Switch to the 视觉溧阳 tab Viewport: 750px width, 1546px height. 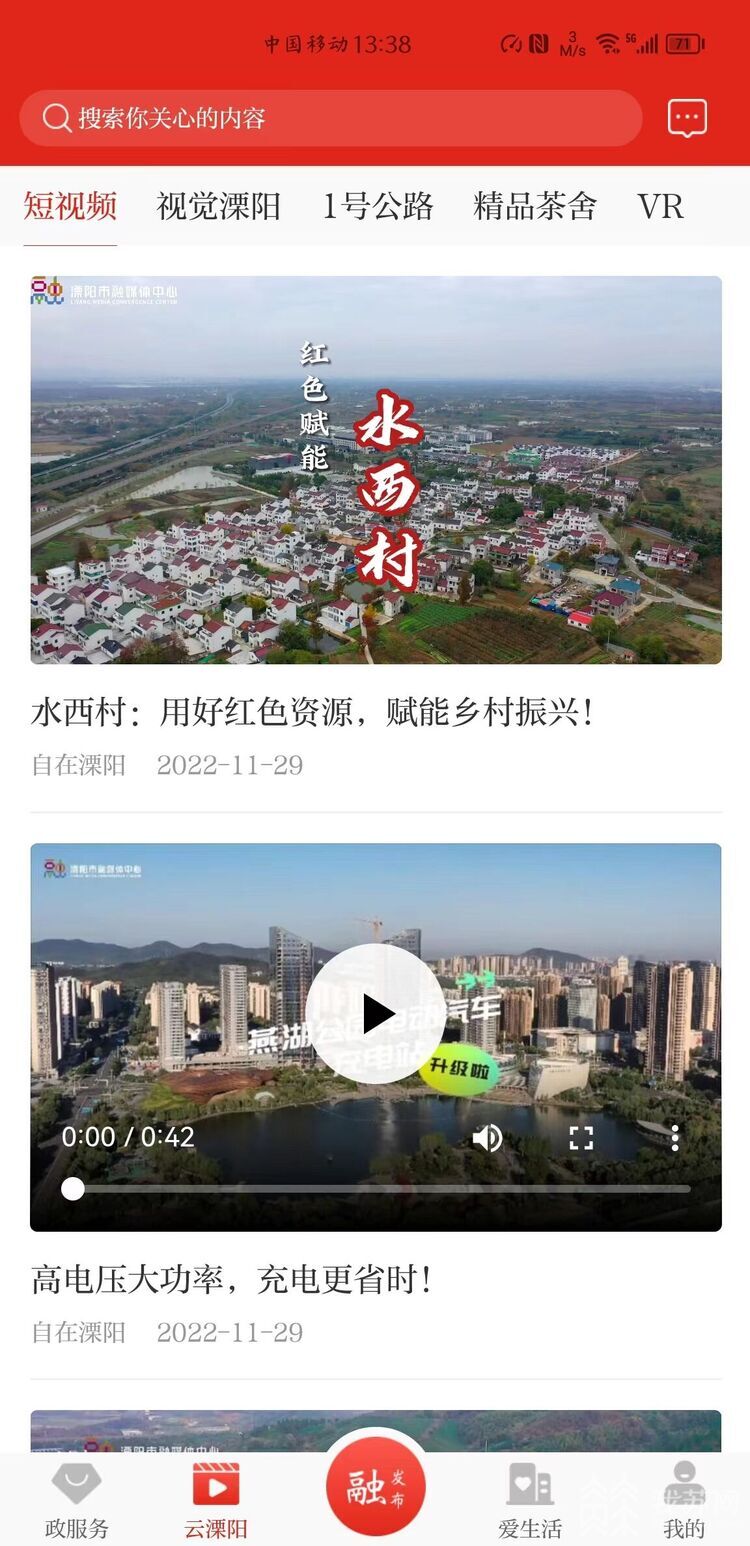219,206
